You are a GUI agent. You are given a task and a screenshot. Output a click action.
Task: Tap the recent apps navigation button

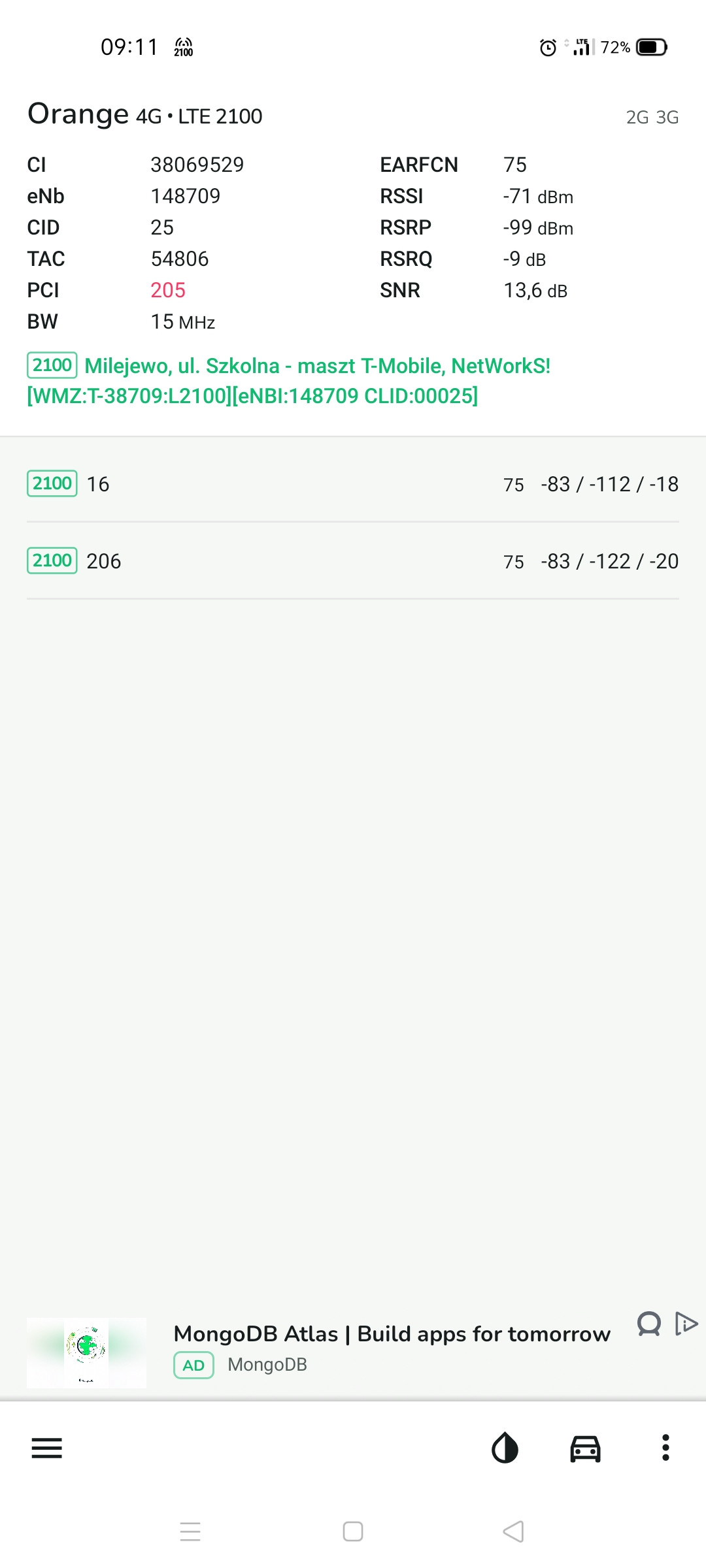click(190, 1529)
